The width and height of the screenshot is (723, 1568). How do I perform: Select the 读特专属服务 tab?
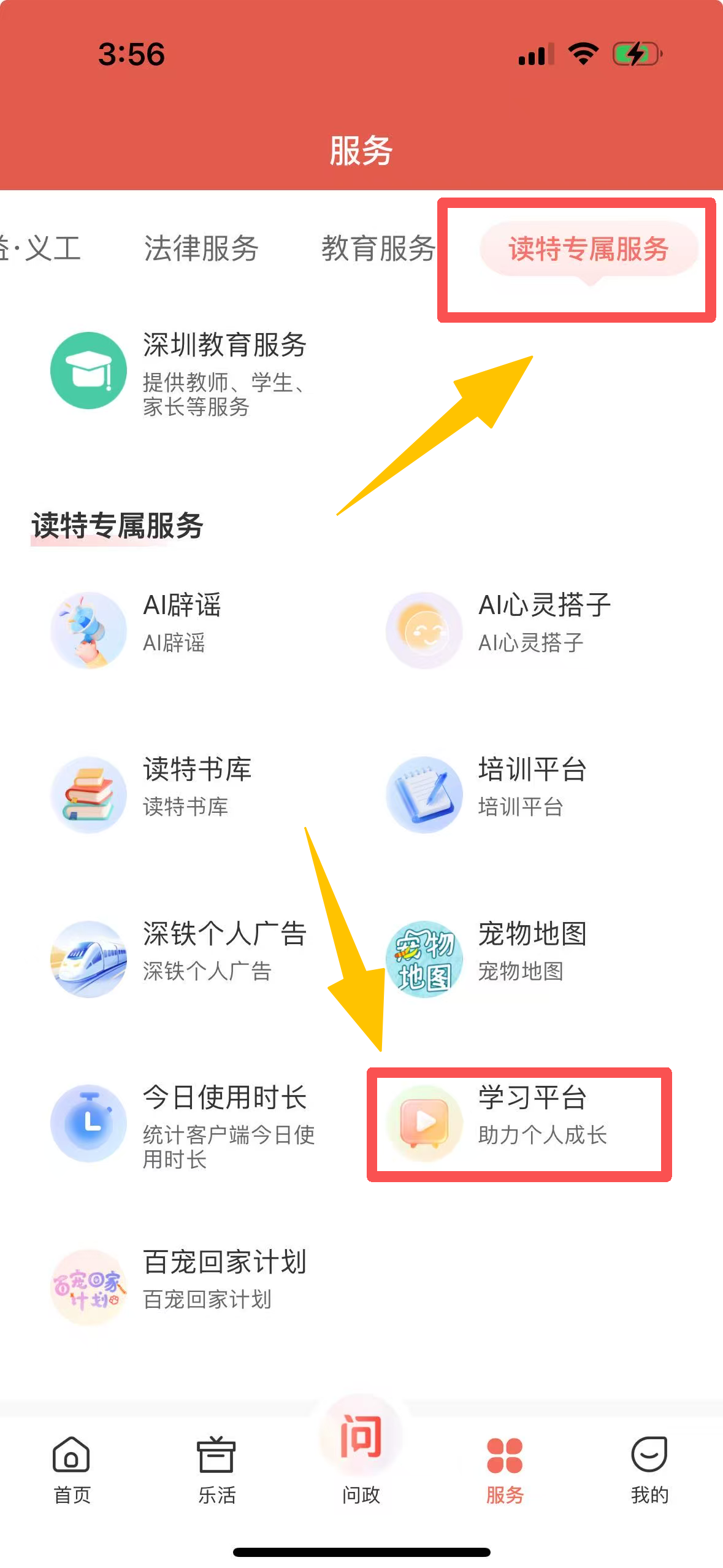pos(588,249)
